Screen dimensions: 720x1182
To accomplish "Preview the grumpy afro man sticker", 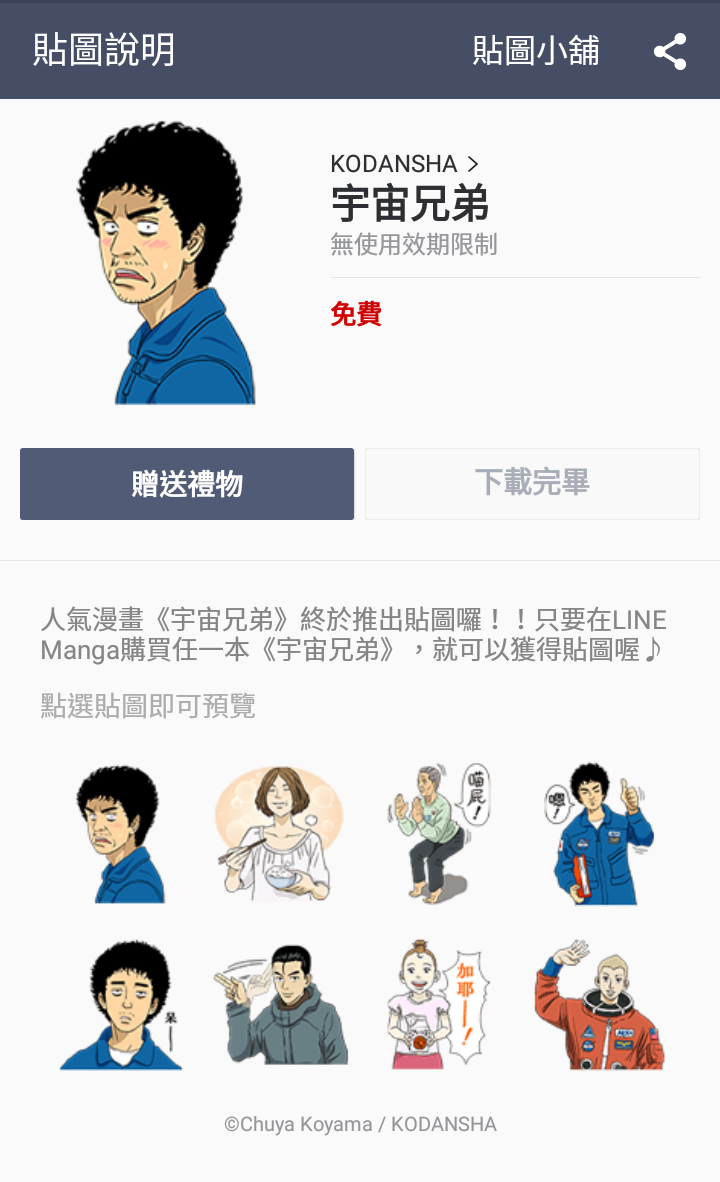I will [x=118, y=834].
